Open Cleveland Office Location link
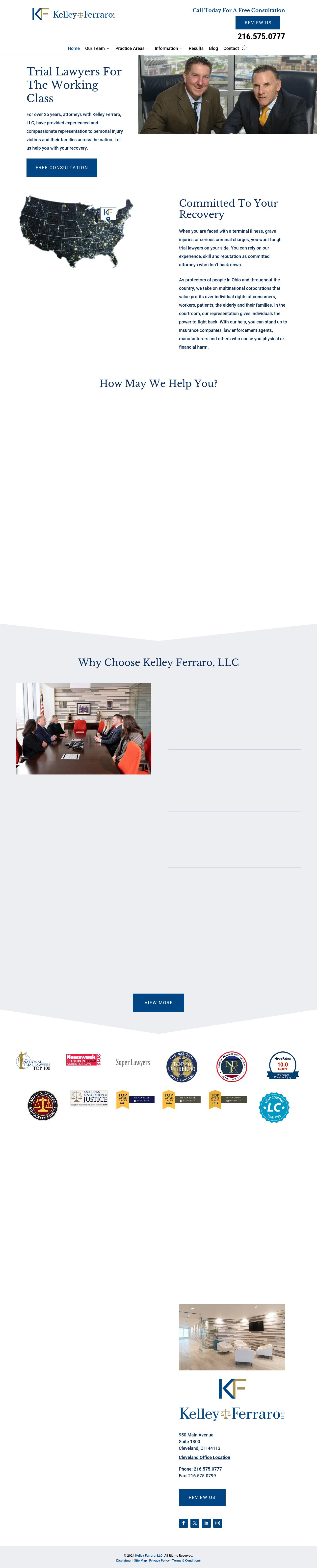This screenshot has width=317, height=1568. point(204,1457)
